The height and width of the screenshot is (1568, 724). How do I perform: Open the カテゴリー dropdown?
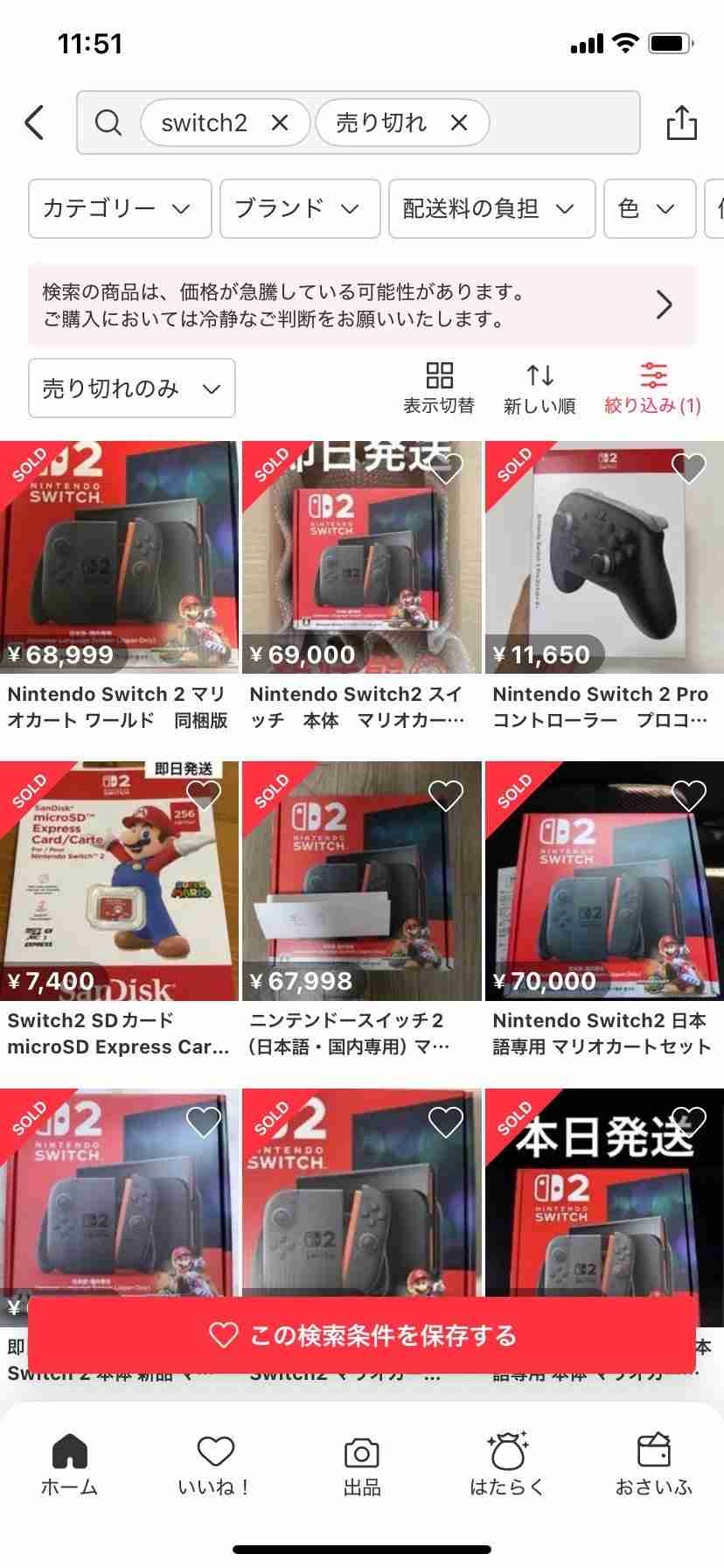tap(119, 208)
